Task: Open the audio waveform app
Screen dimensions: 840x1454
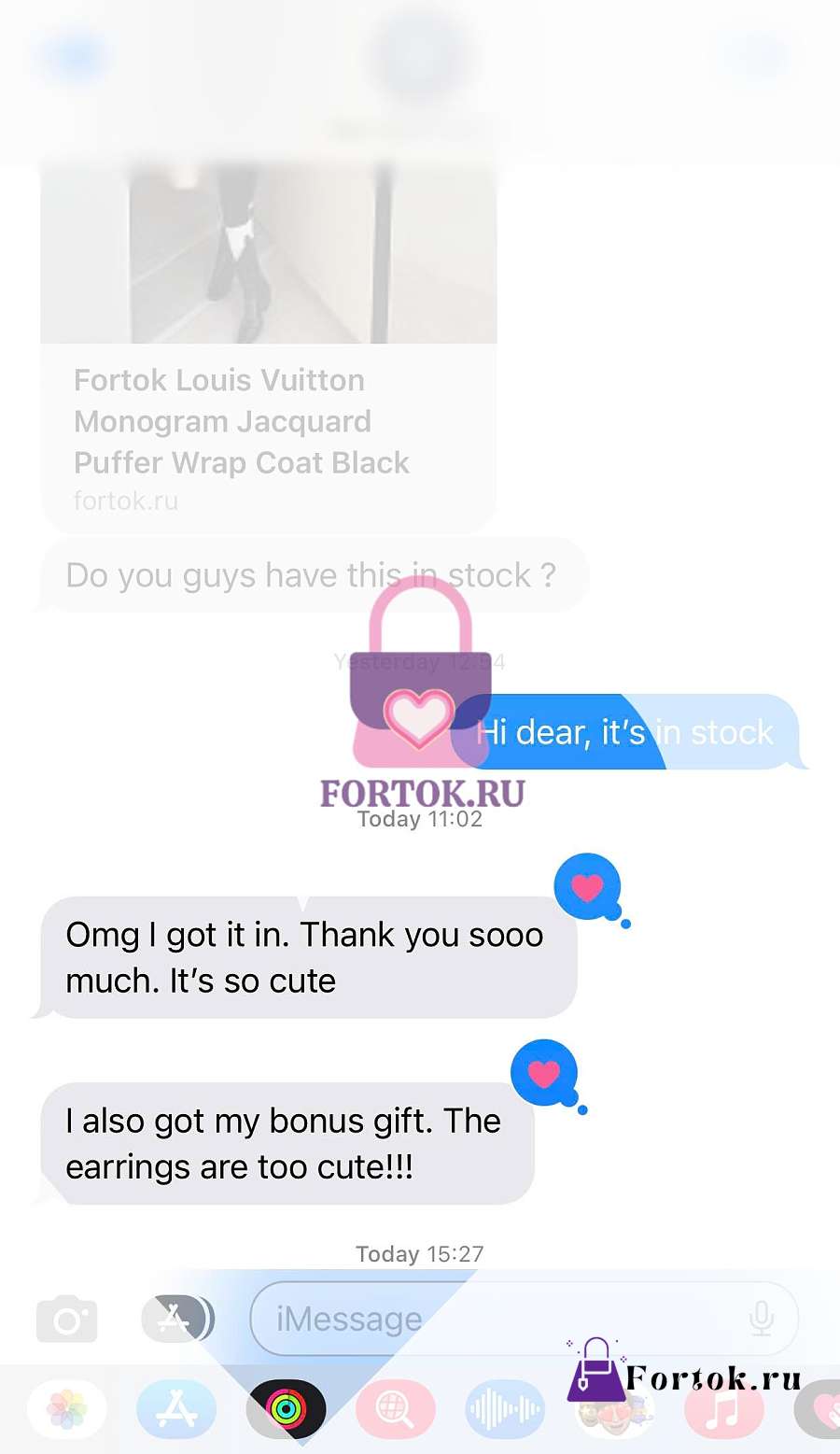Action: pos(505,1409)
